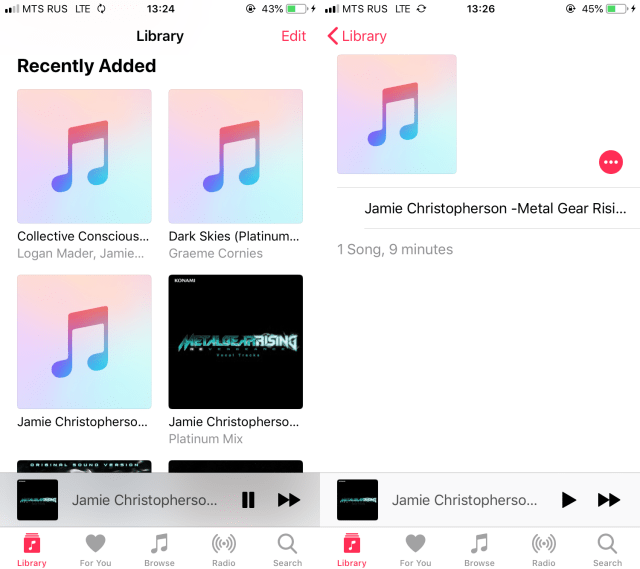Resume playback with the play button
The height and width of the screenshot is (569, 640).
[568, 500]
